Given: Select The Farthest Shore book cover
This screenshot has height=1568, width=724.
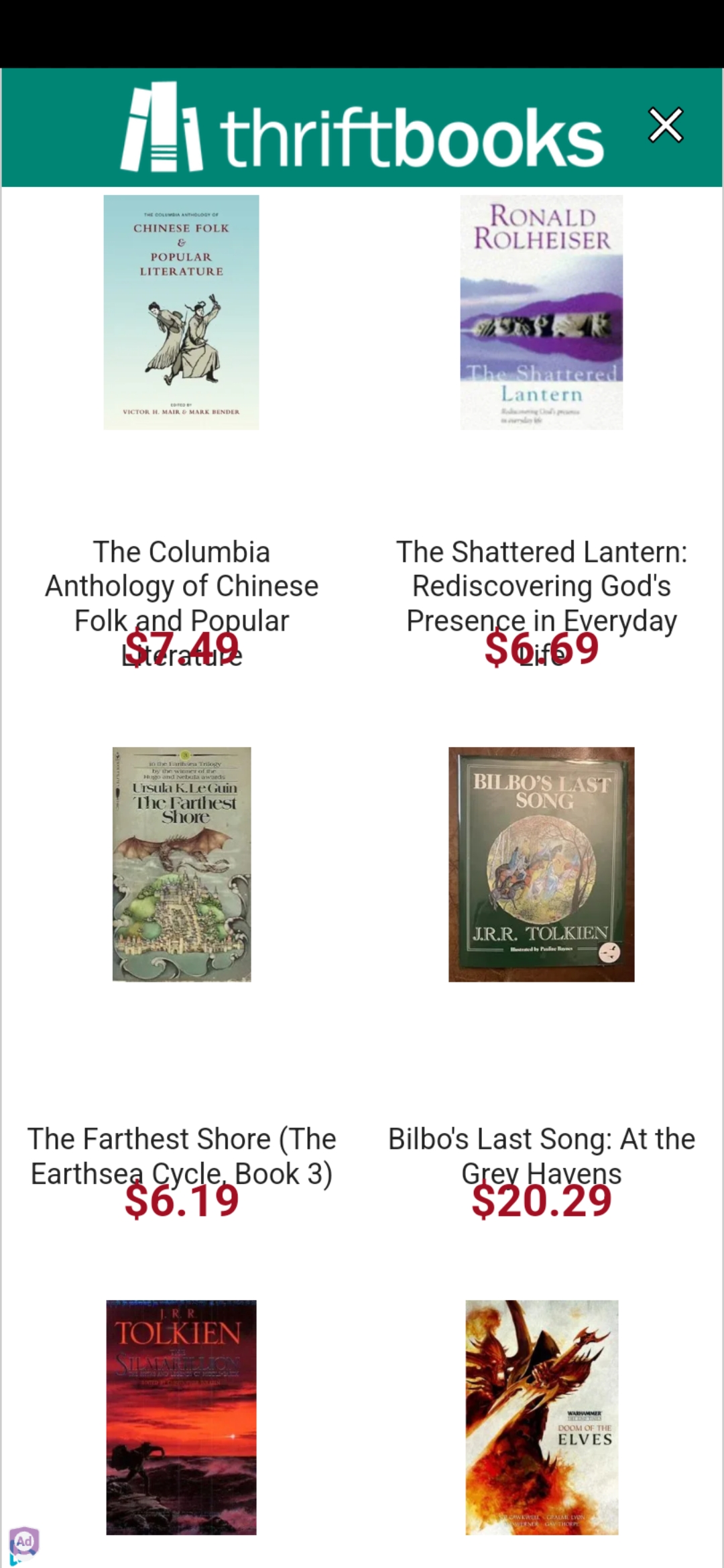Looking at the screenshot, I should [182, 864].
